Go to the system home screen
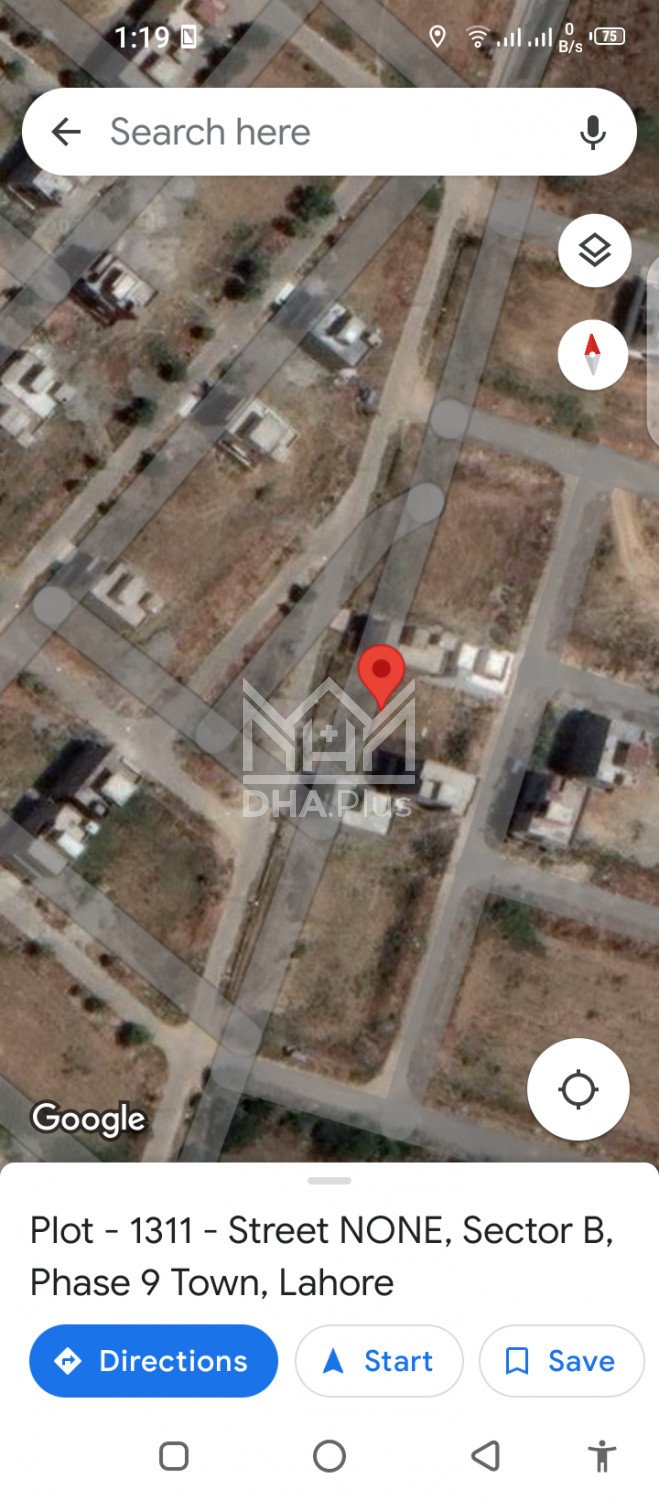Screen dimensions: 659x1500 (x=329, y=1456)
